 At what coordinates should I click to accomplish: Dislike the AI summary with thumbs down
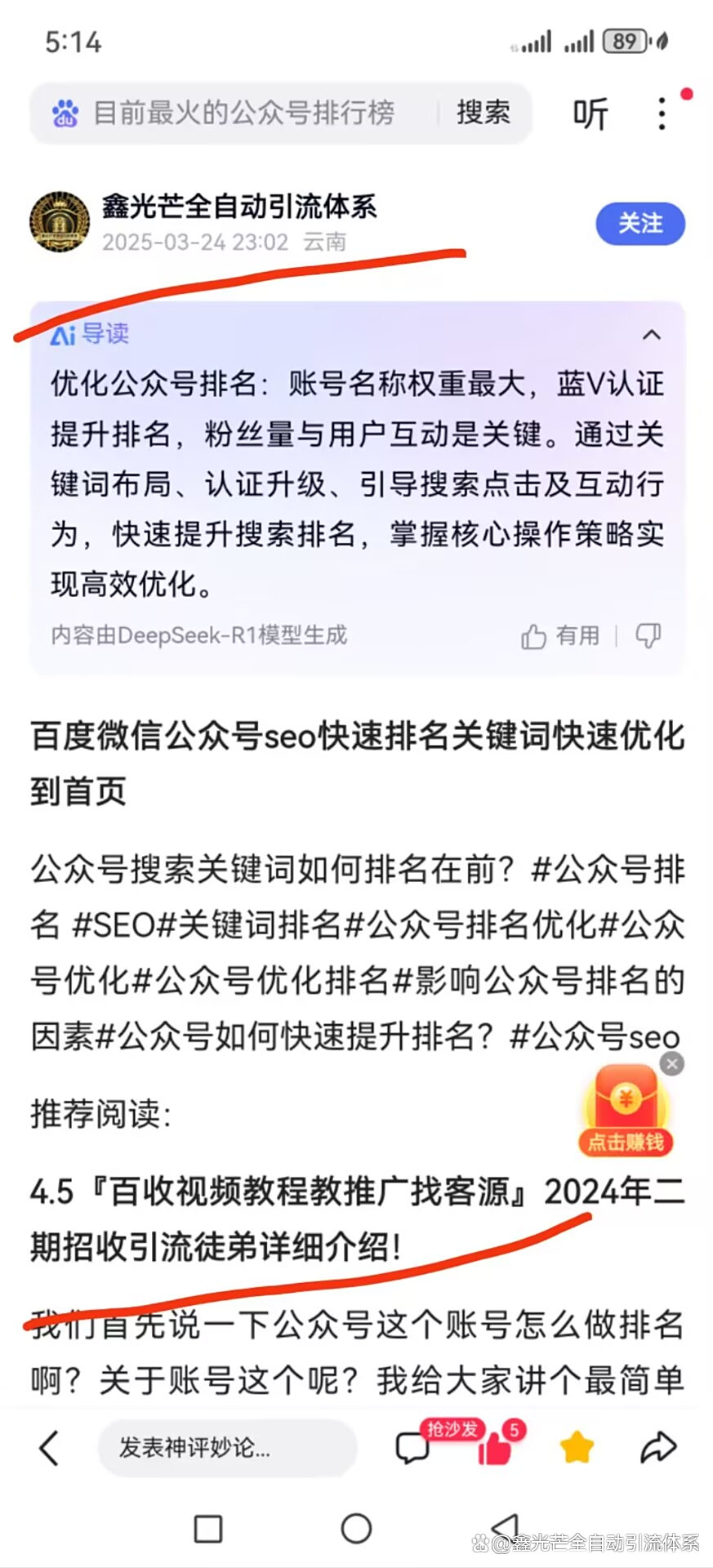[x=648, y=635]
